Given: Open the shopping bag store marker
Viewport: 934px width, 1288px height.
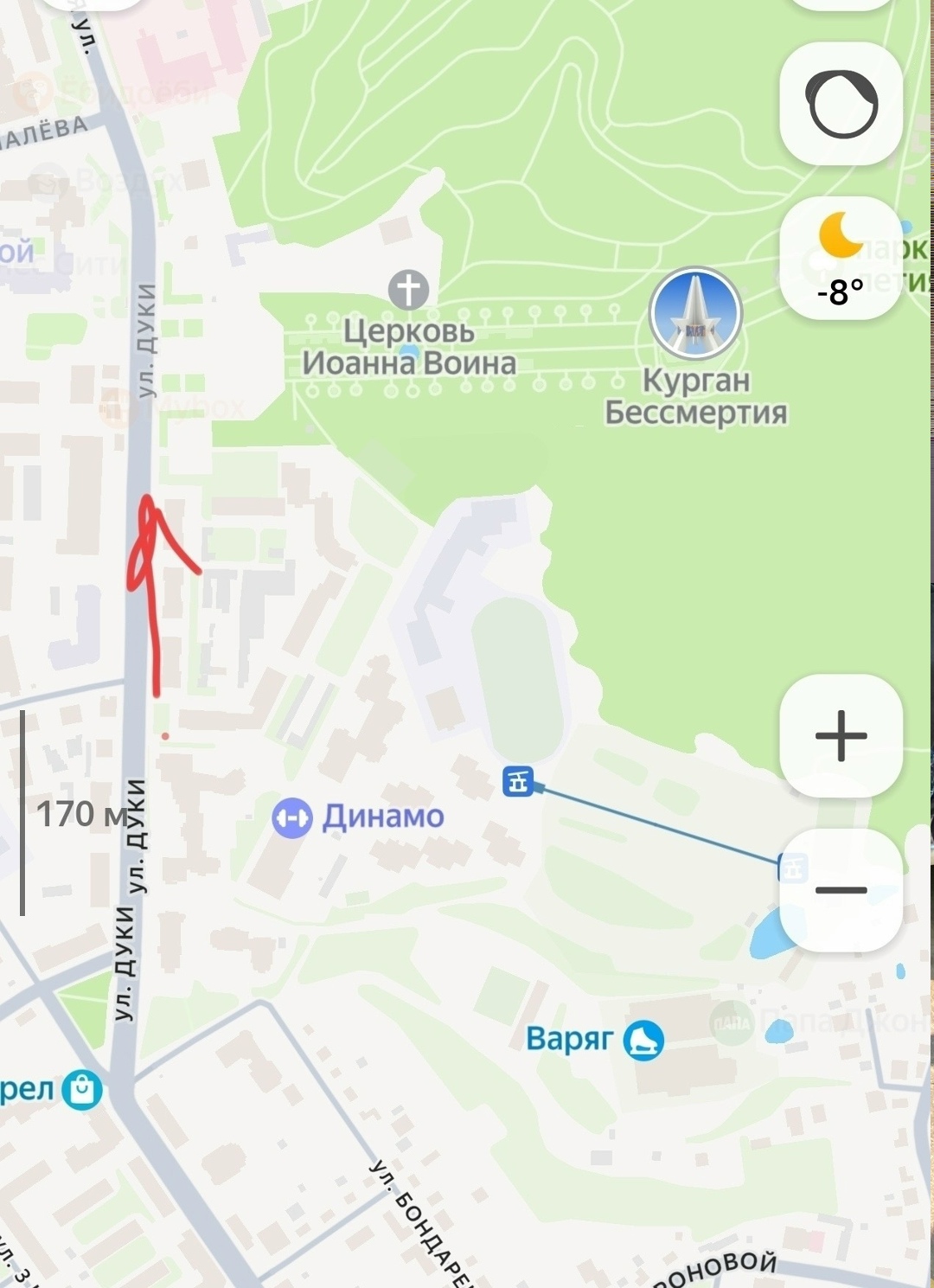Looking at the screenshot, I should click(82, 1090).
